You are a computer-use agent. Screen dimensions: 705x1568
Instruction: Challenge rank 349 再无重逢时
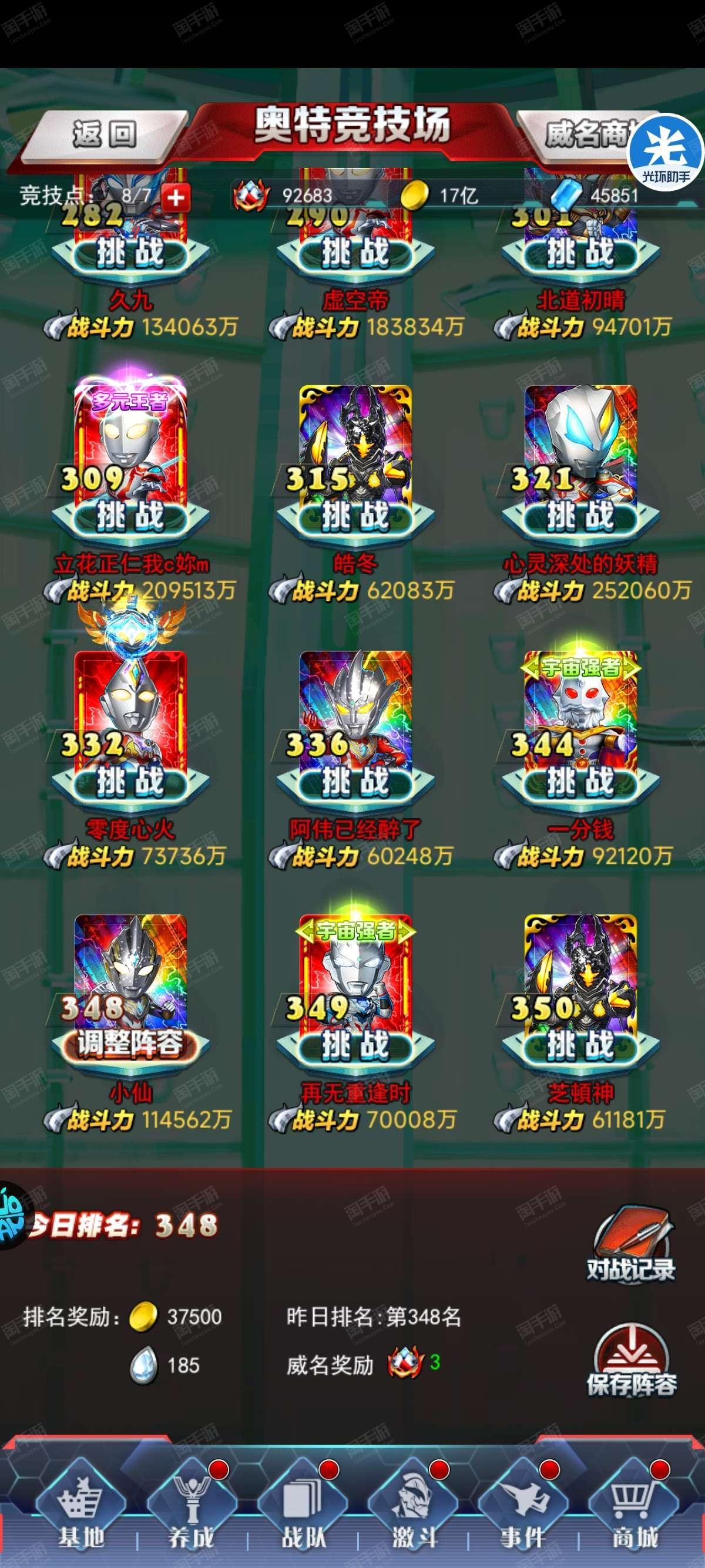355,1047
